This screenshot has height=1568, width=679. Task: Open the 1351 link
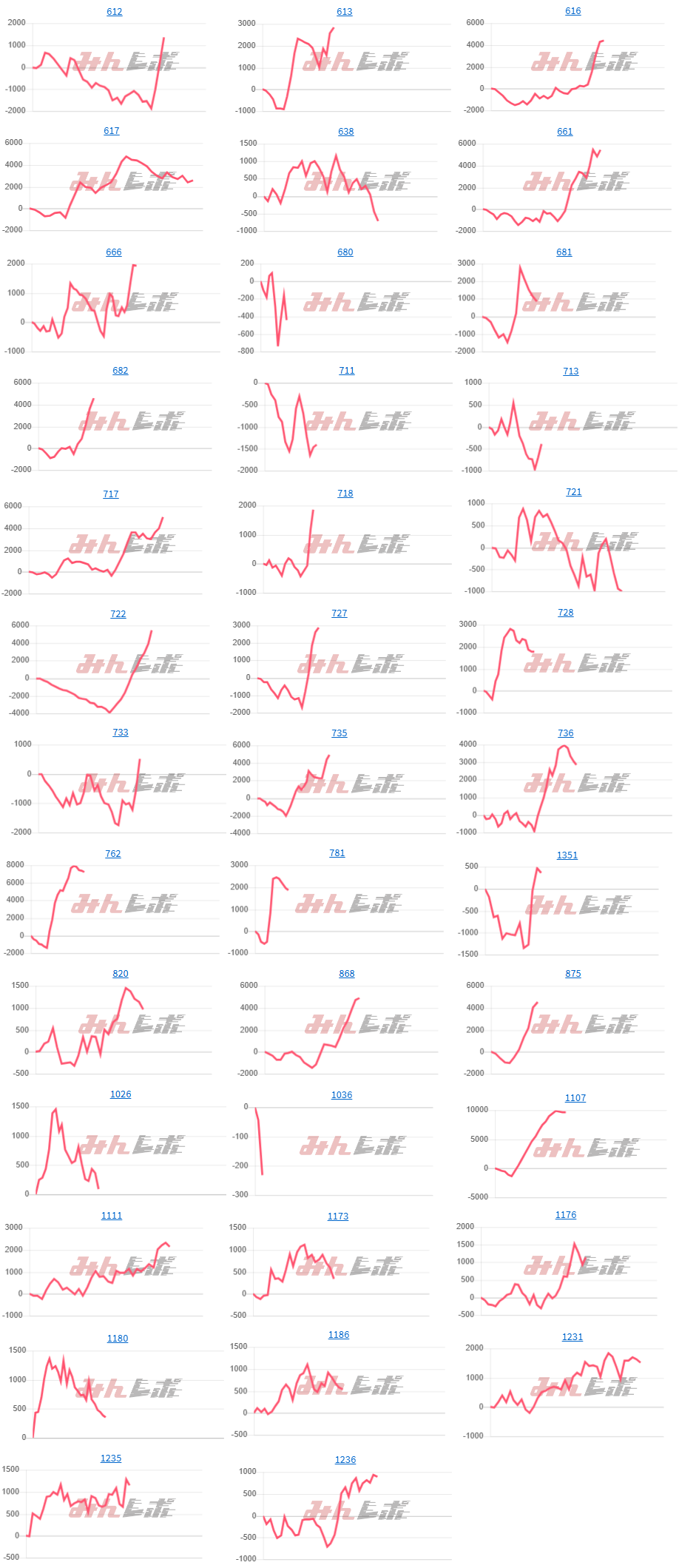pyautogui.click(x=567, y=855)
